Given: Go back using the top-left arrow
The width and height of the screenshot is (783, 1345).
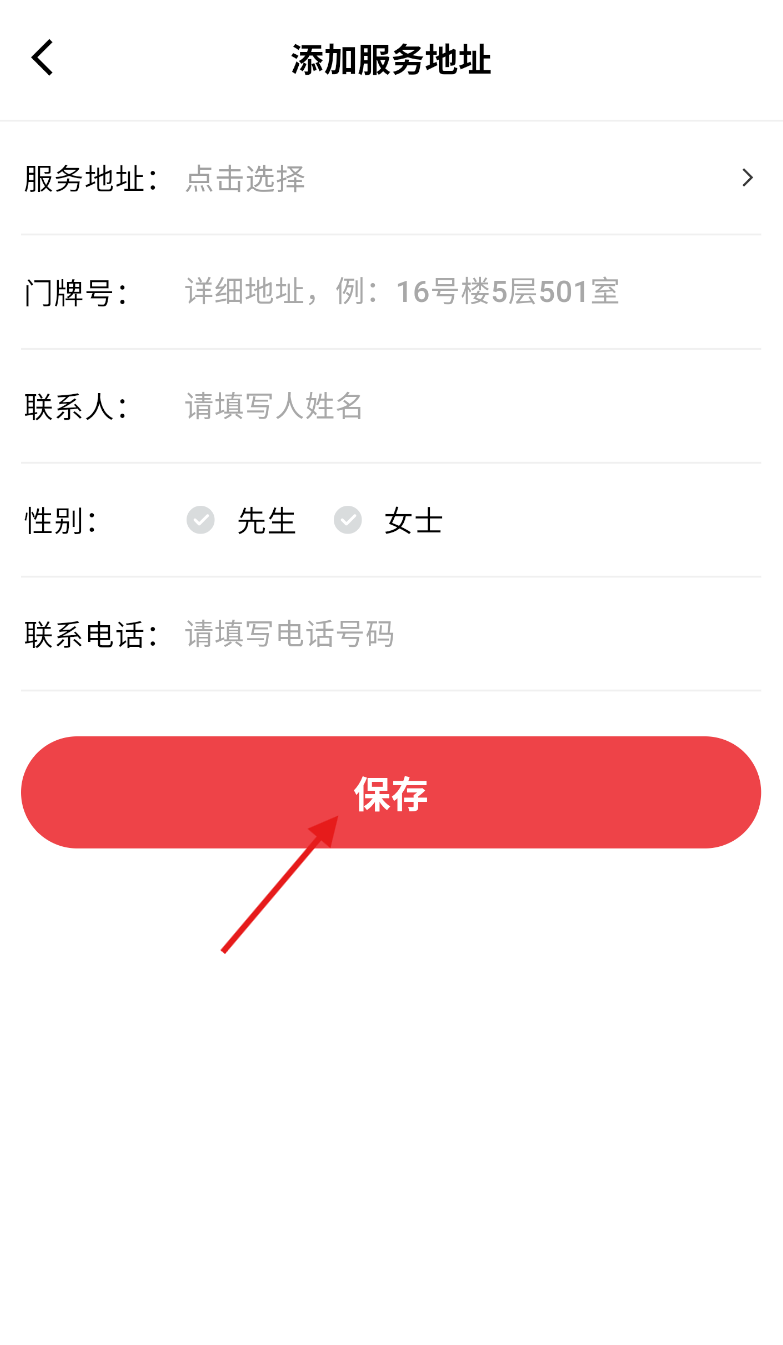Looking at the screenshot, I should coord(42,58).
